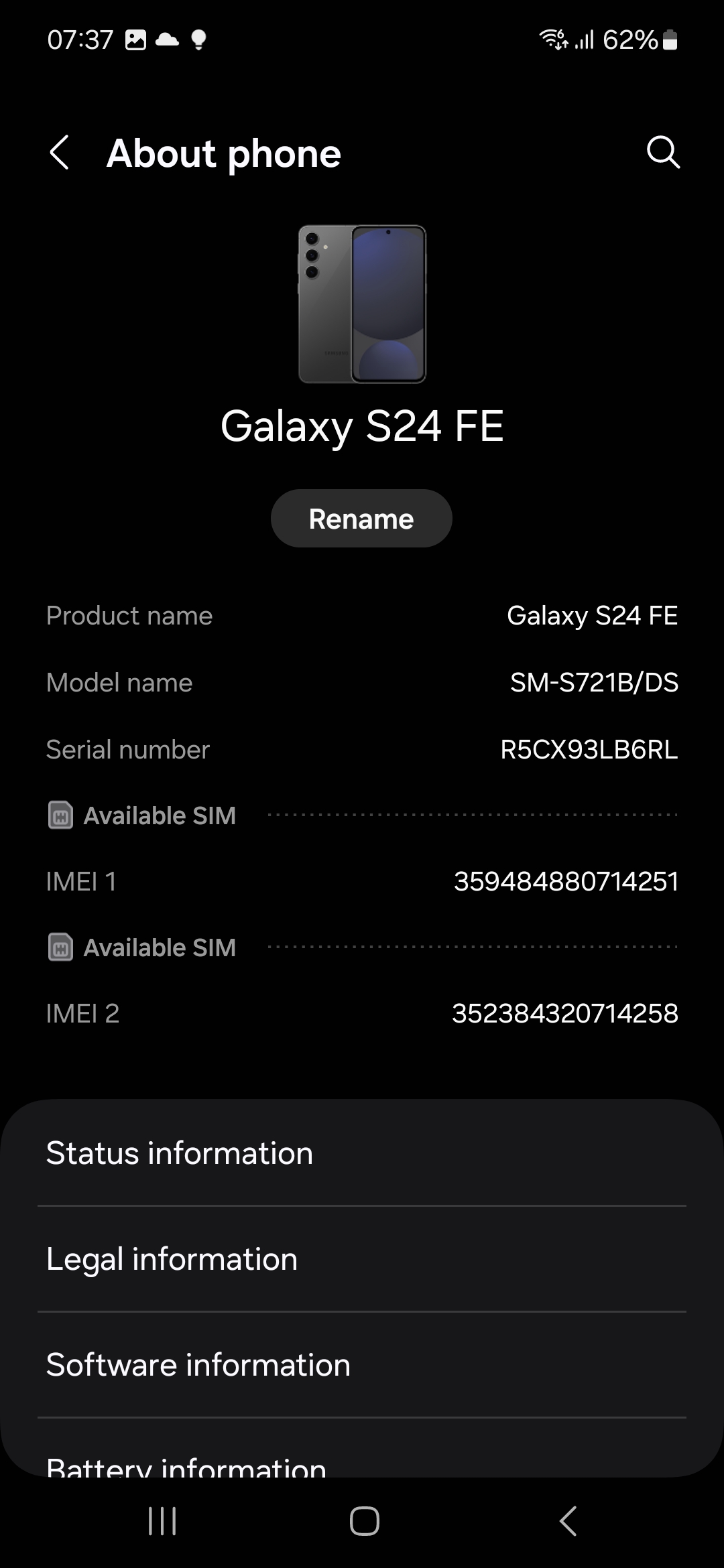This screenshot has width=724, height=1568.
Task: Open Status information
Action: (362, 1153)
